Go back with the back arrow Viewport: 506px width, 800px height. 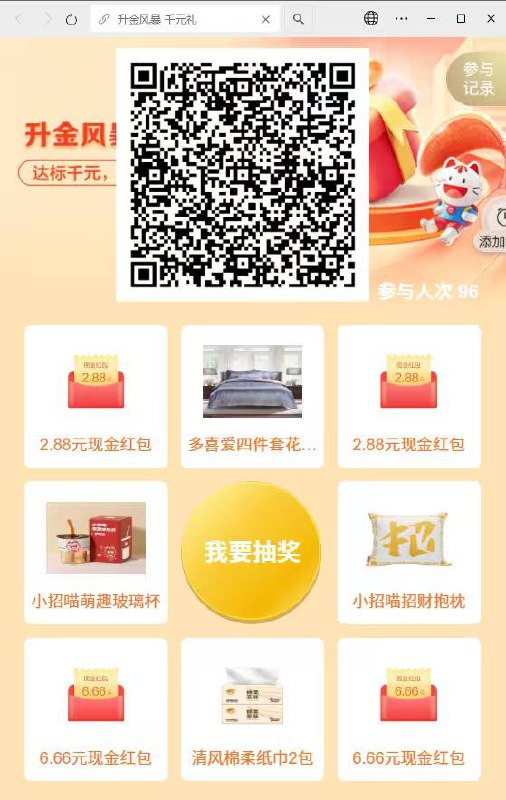(19, 19)
